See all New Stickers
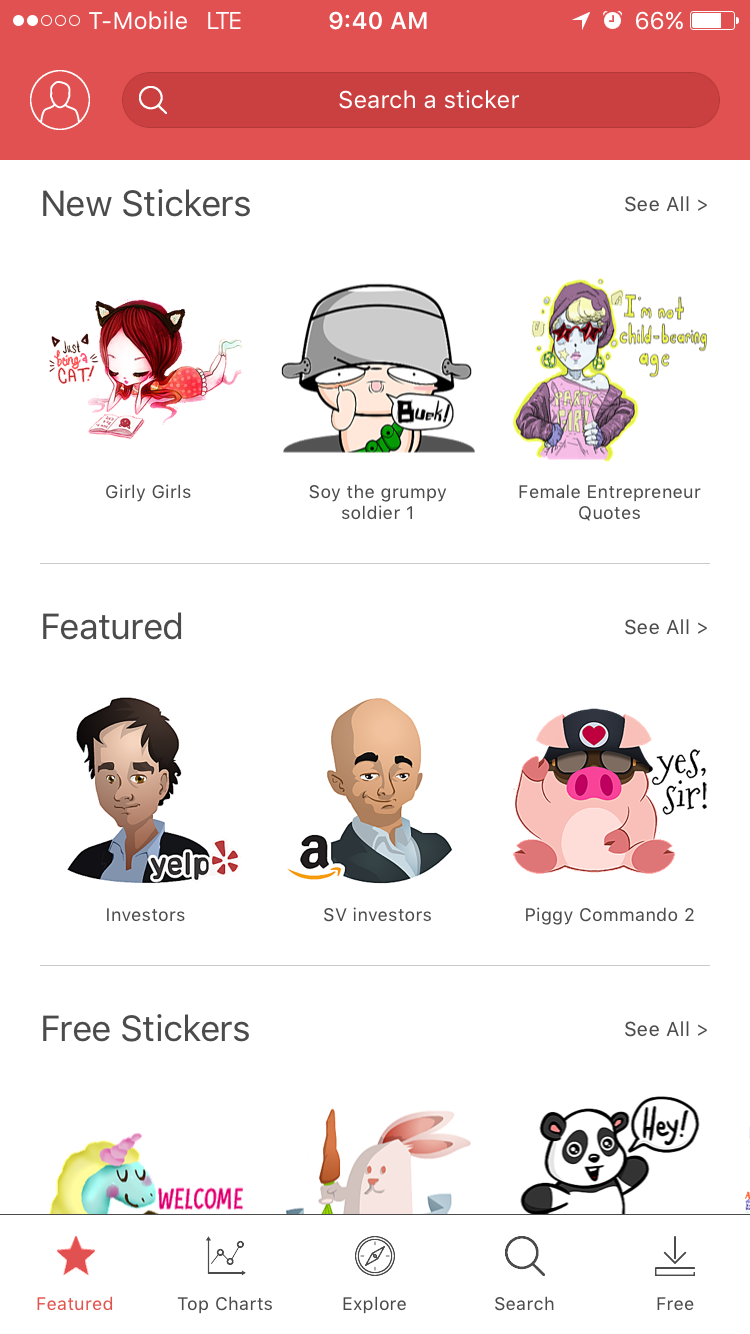750x1334 pixels. coord(665,204)
